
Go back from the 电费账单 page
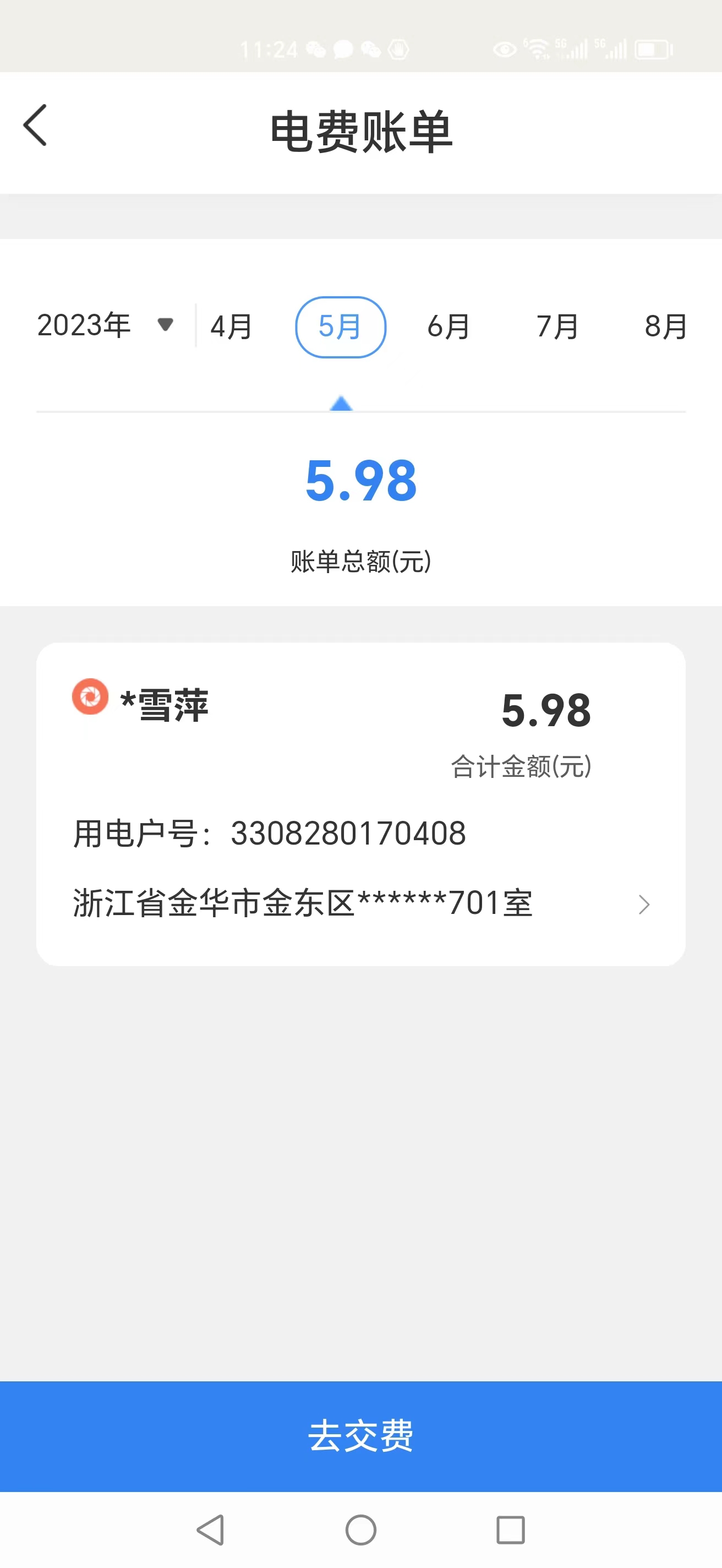point(35,126)
